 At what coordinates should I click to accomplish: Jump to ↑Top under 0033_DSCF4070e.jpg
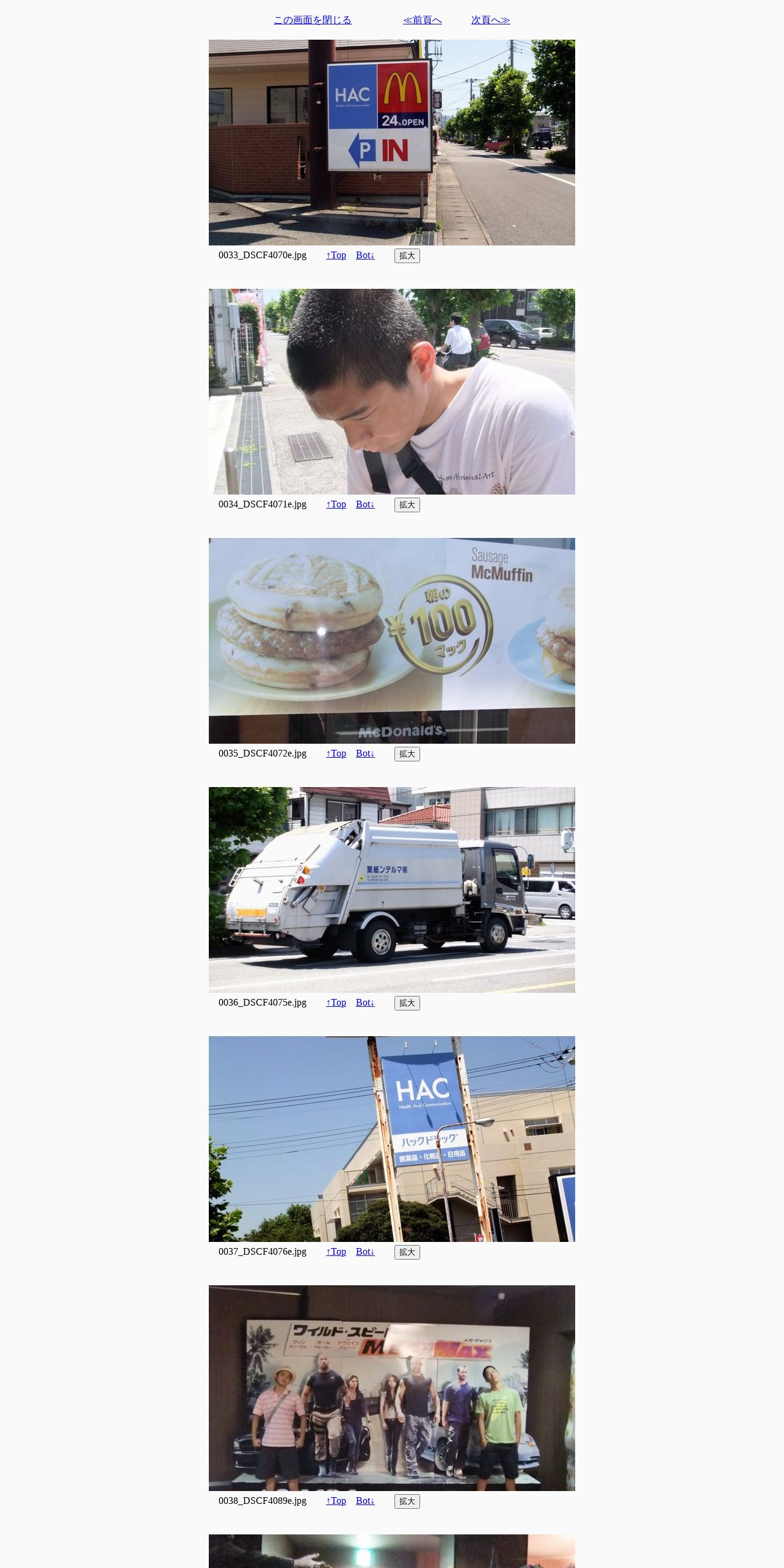coord(336,255)
